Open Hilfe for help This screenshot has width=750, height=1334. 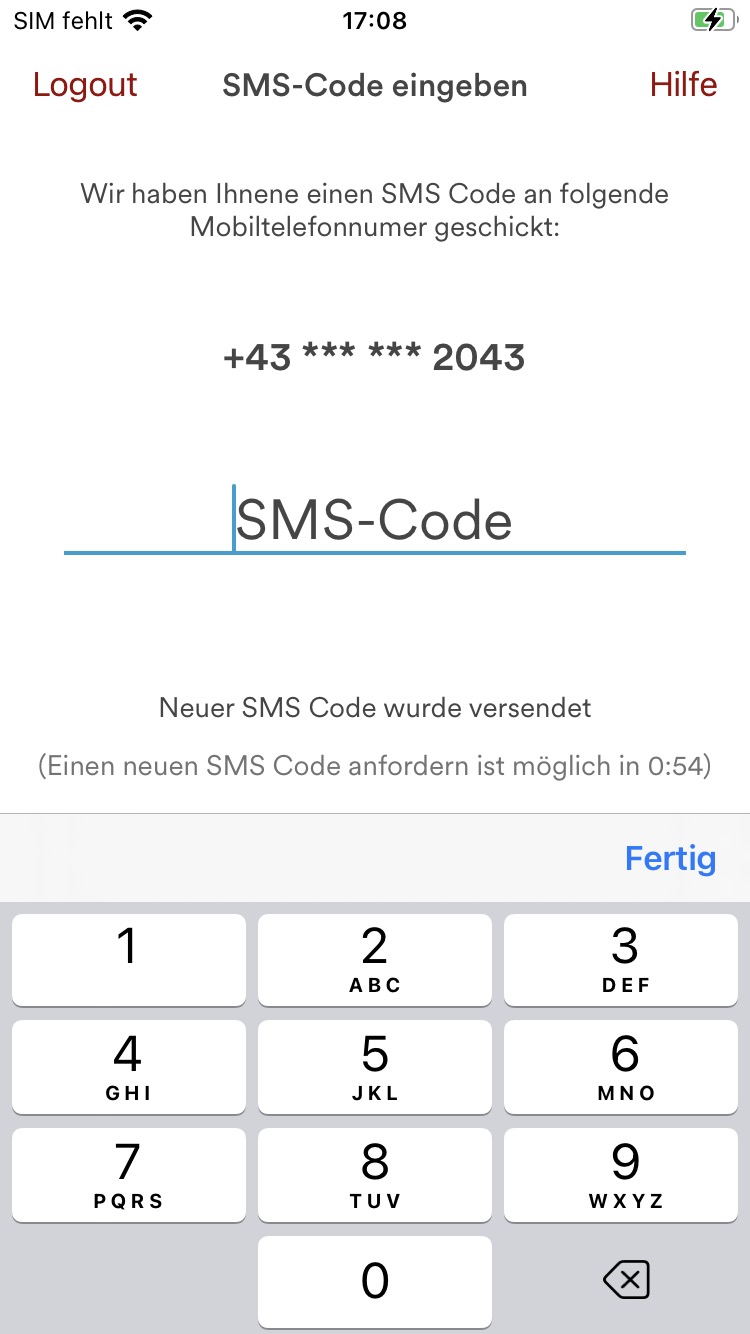[683, 85]
